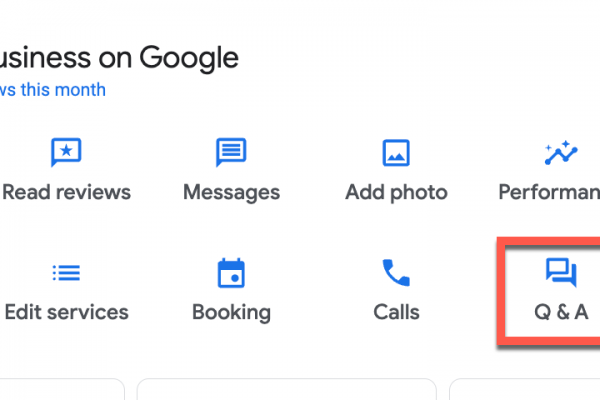View the Calls shortcut

pos(396,290)
